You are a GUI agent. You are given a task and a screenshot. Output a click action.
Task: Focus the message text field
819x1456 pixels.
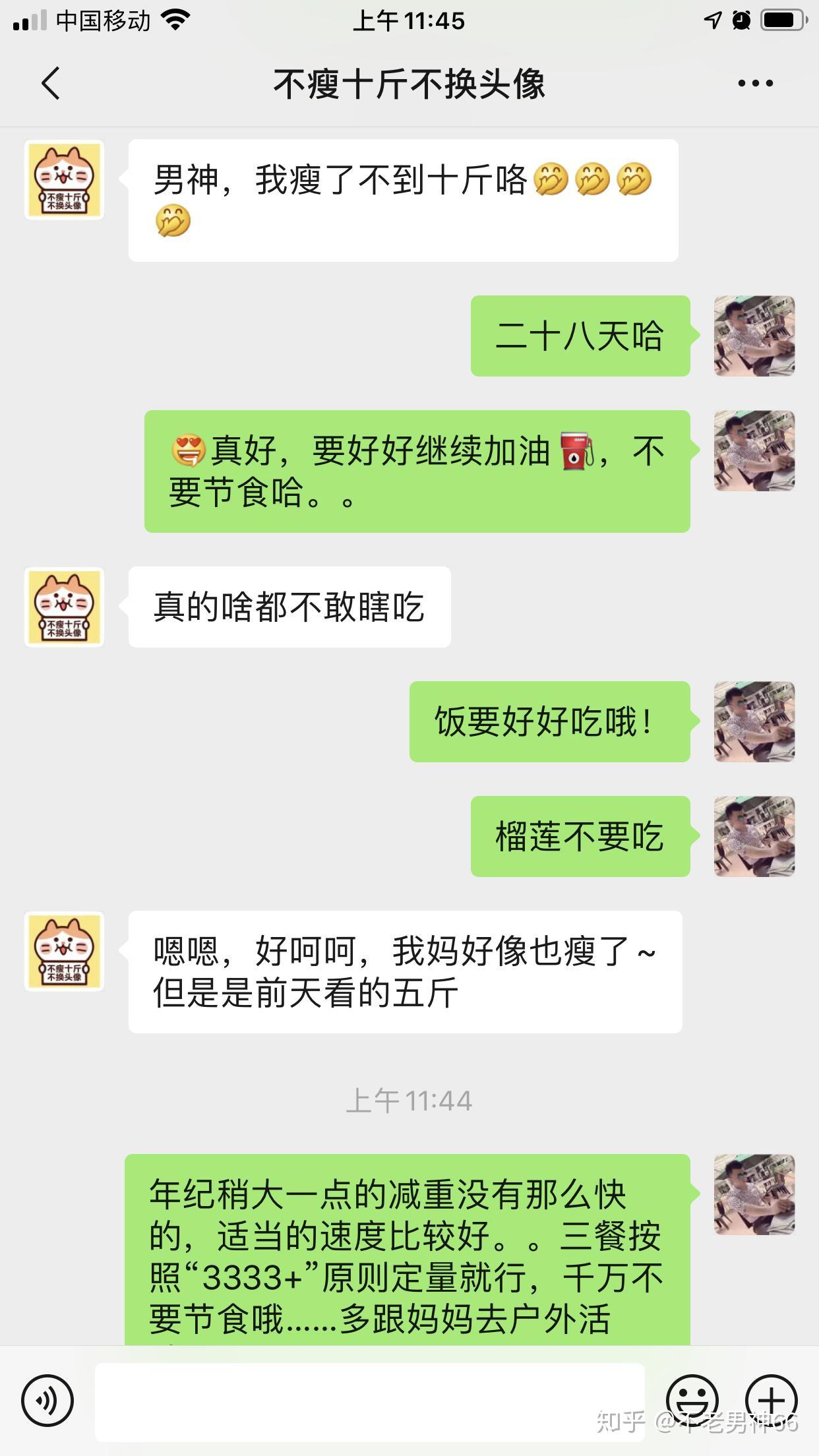coord(369,1401)
